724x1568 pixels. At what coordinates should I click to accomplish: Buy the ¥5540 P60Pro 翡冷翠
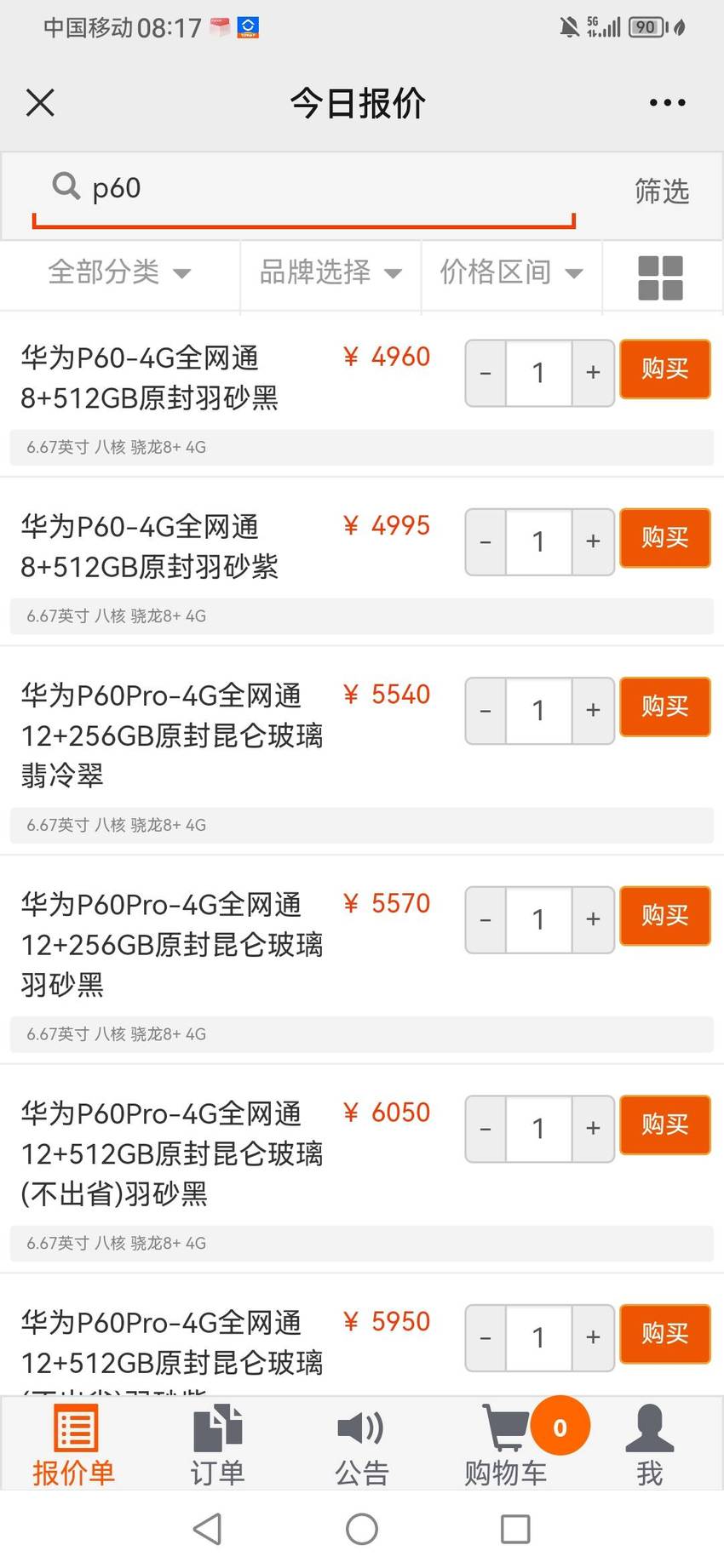point(664,707)
